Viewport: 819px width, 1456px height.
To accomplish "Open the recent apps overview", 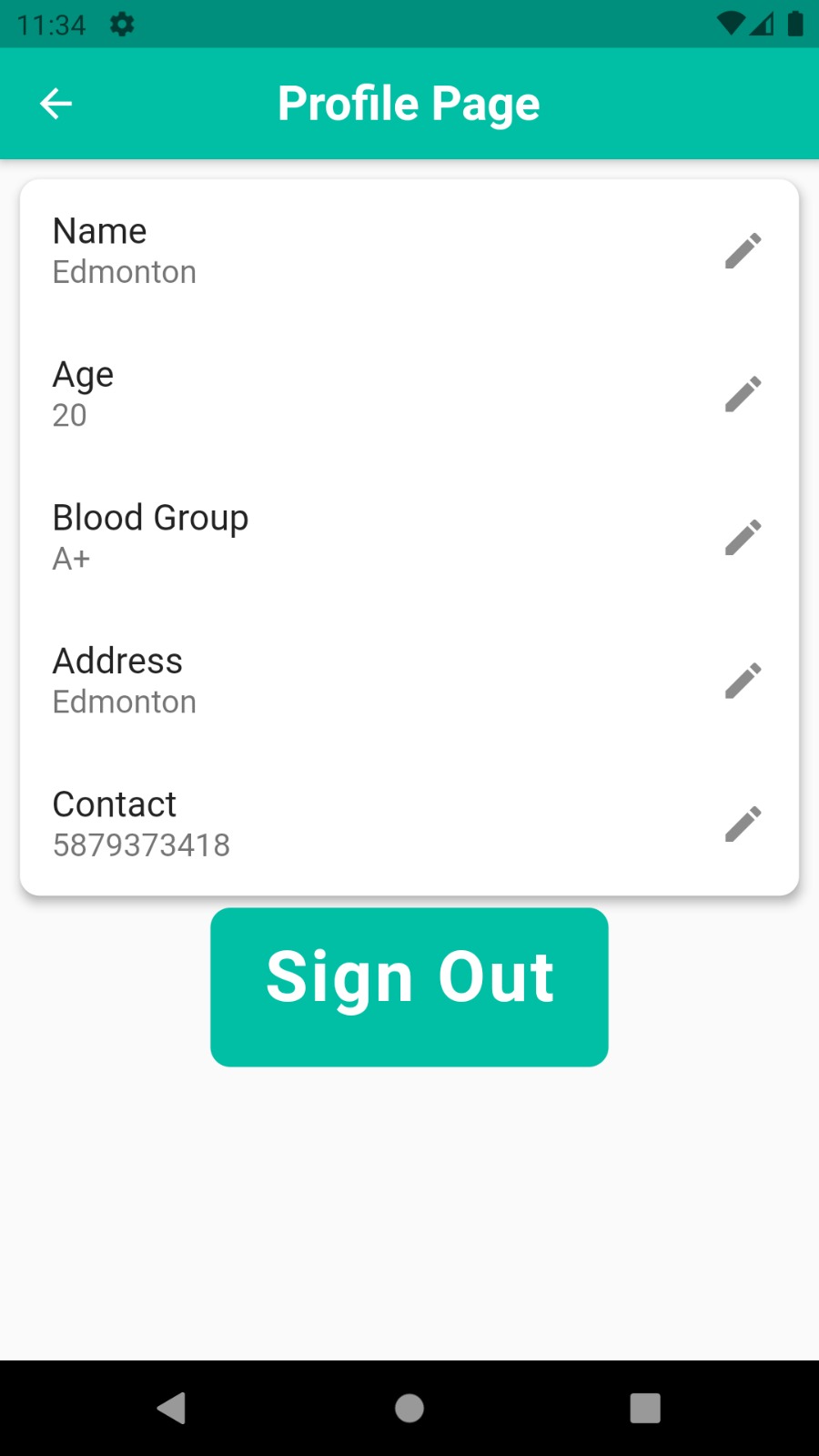I will (x=645, y=1408).
